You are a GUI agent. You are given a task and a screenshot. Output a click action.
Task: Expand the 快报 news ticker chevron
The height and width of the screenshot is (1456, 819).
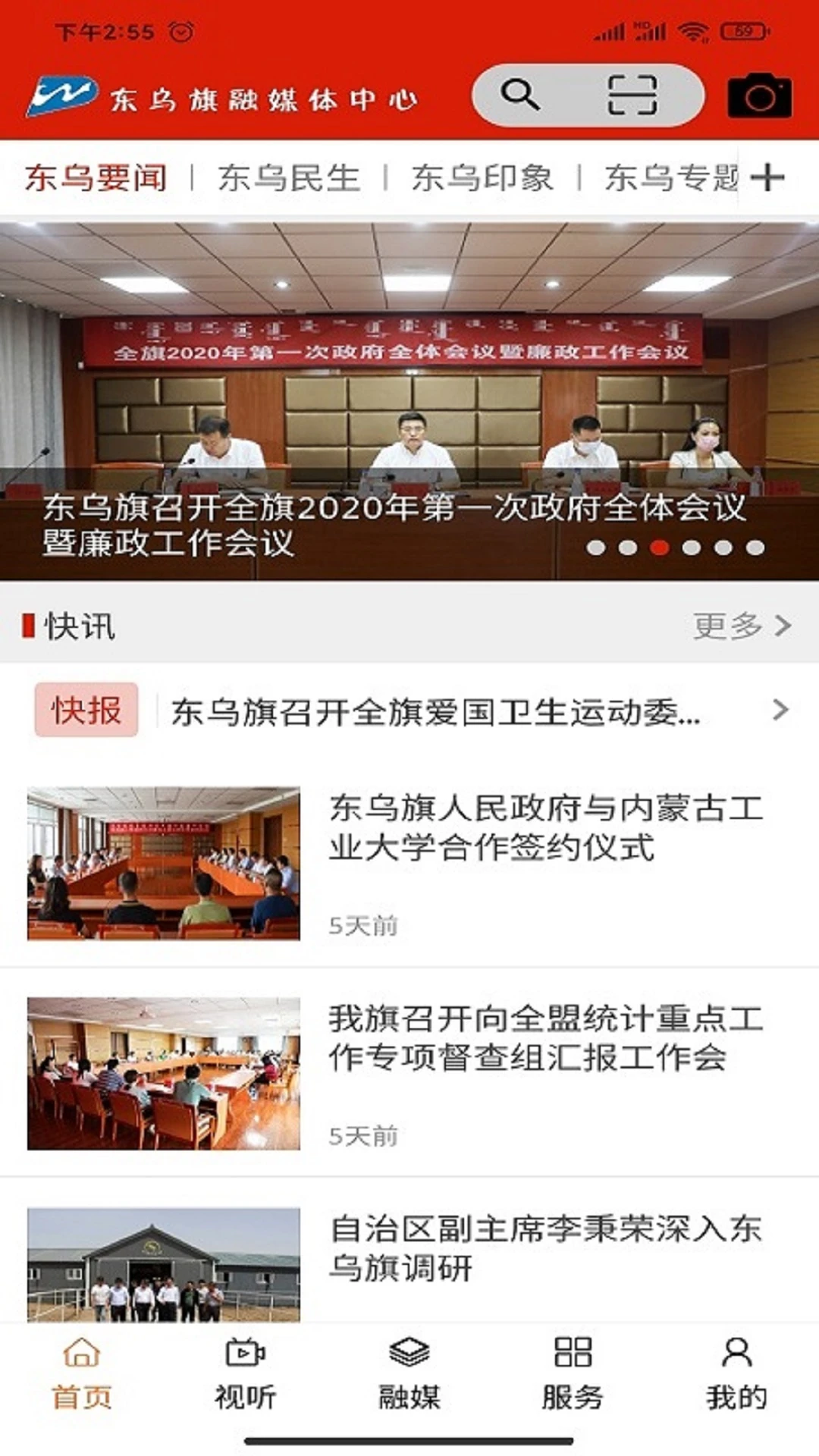pyautogui.click(x=780, y=711)
